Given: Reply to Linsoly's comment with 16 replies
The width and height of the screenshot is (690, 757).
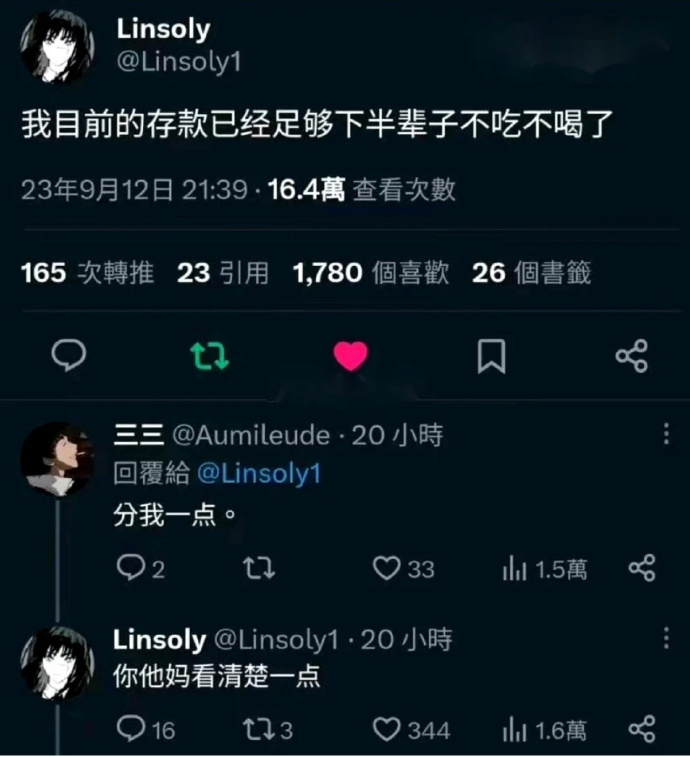Looking at the screenshot, I should point(130,729).
